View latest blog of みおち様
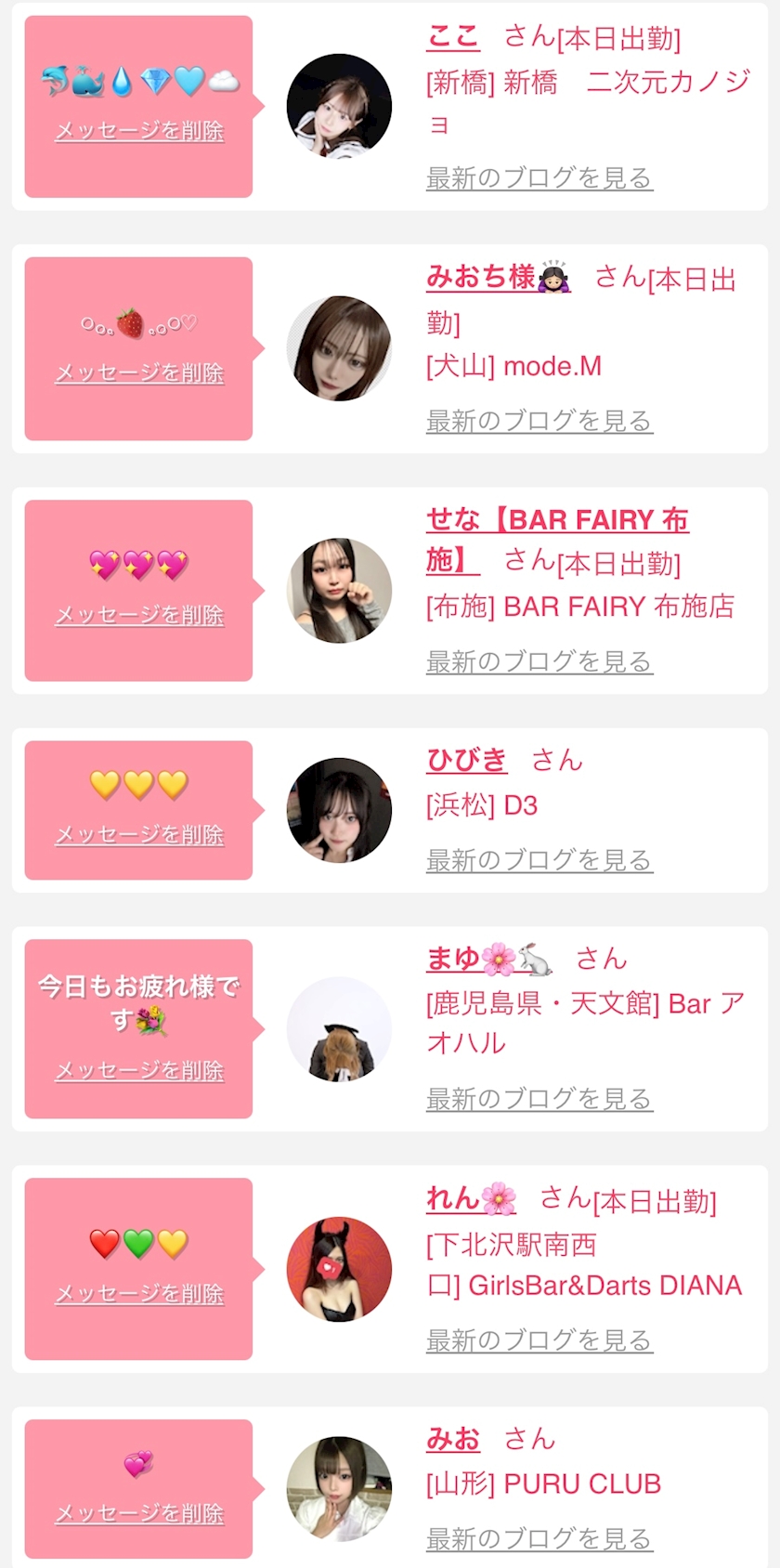Viewport: 780px width, 1568px height. tap(539, 421)
